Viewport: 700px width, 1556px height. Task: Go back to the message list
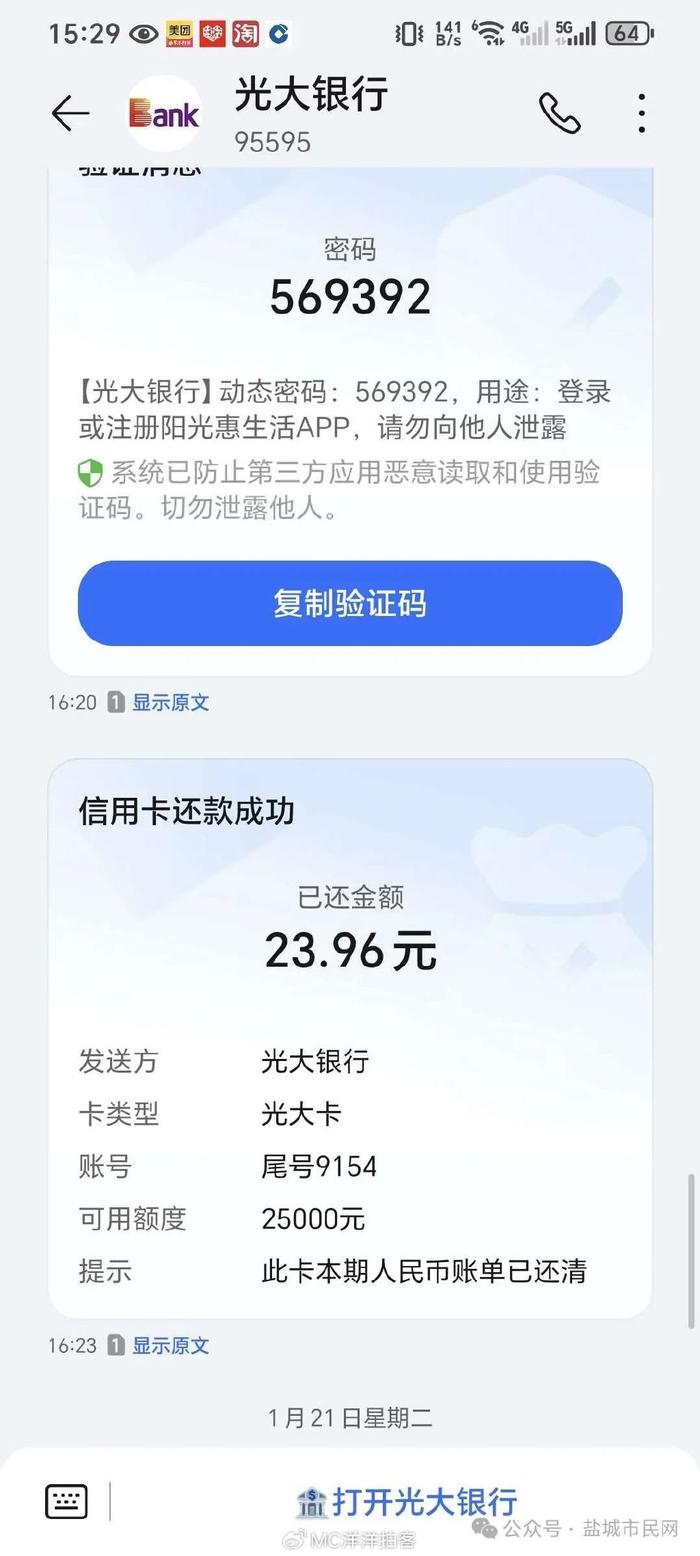(x=70, y=114)
